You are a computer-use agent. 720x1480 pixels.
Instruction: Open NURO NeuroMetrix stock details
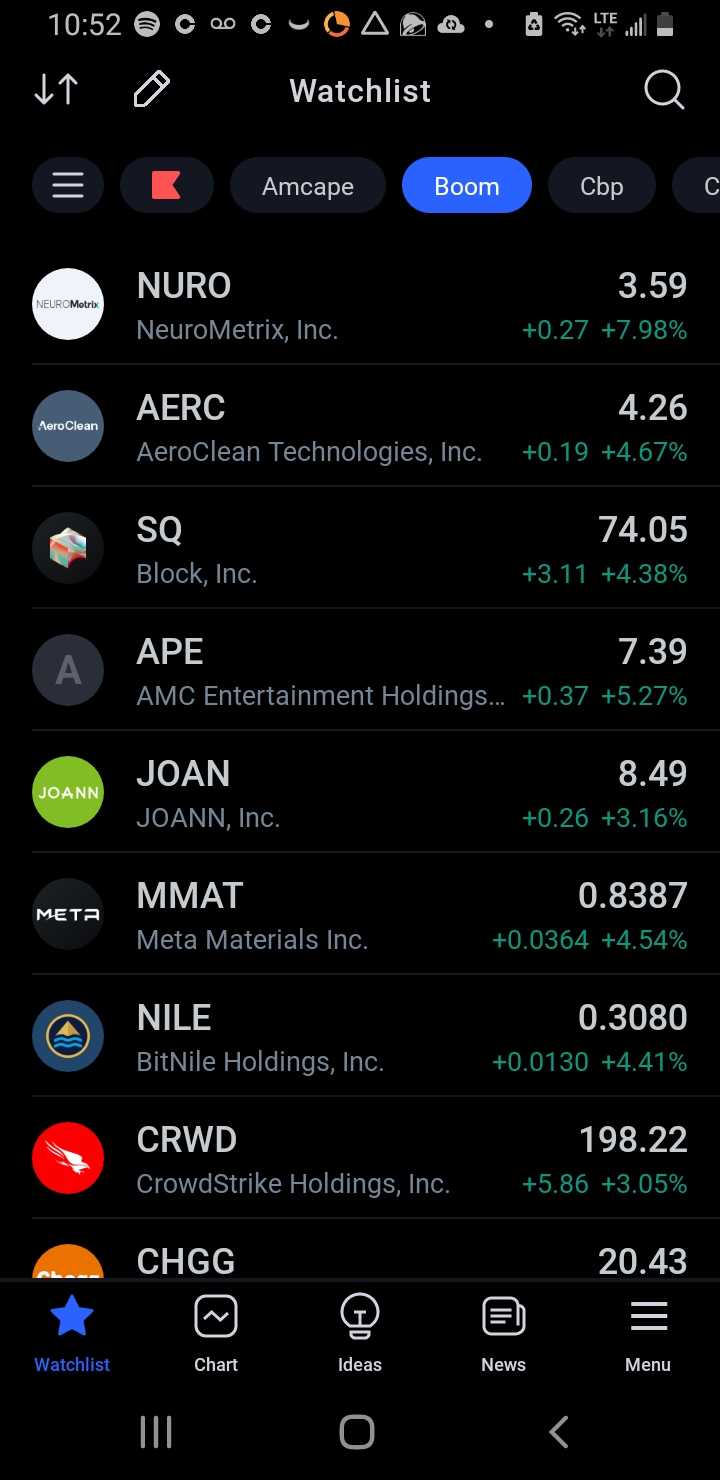pos(360,304)
